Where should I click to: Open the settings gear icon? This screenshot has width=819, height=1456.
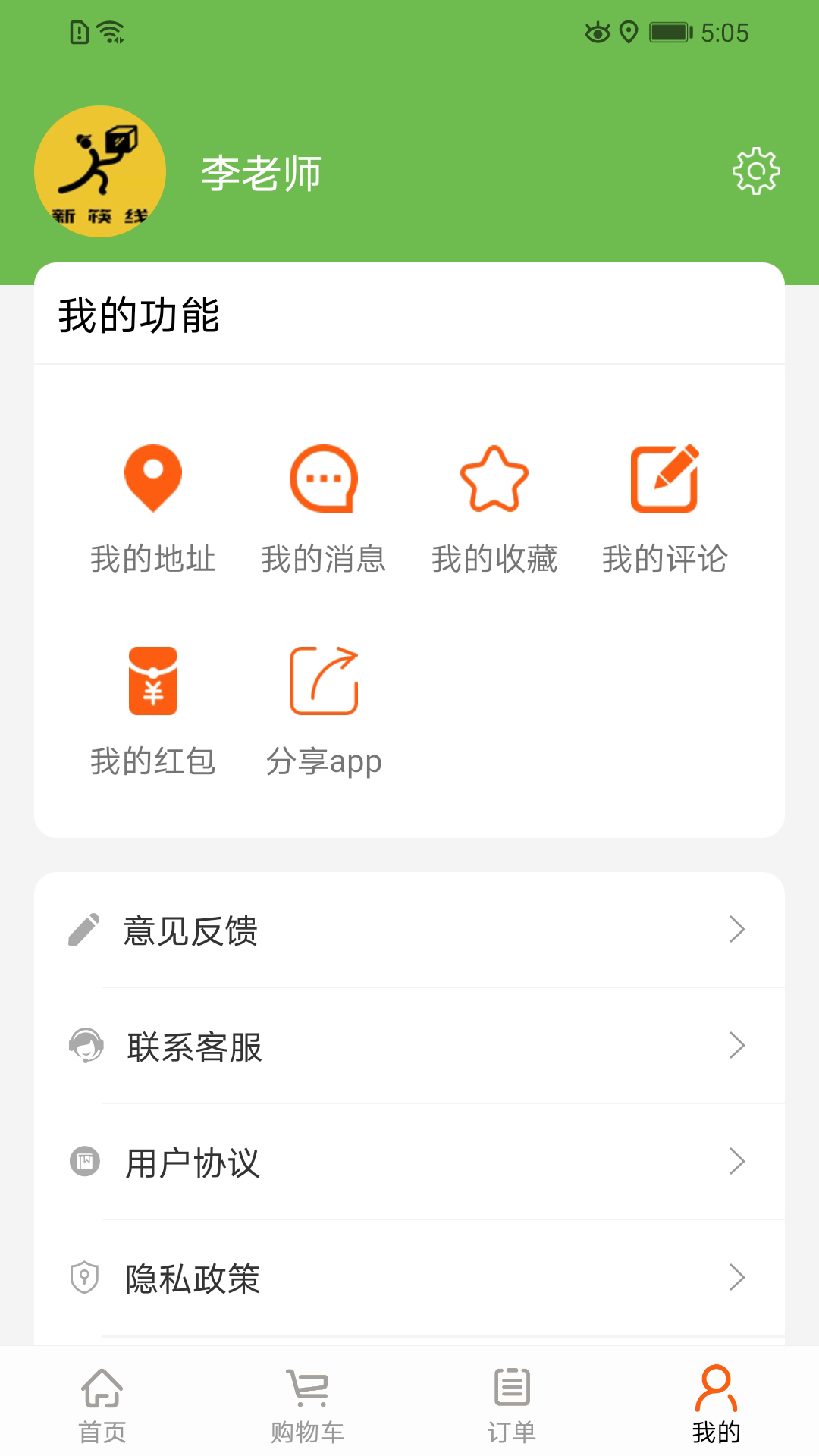point(756,171)
